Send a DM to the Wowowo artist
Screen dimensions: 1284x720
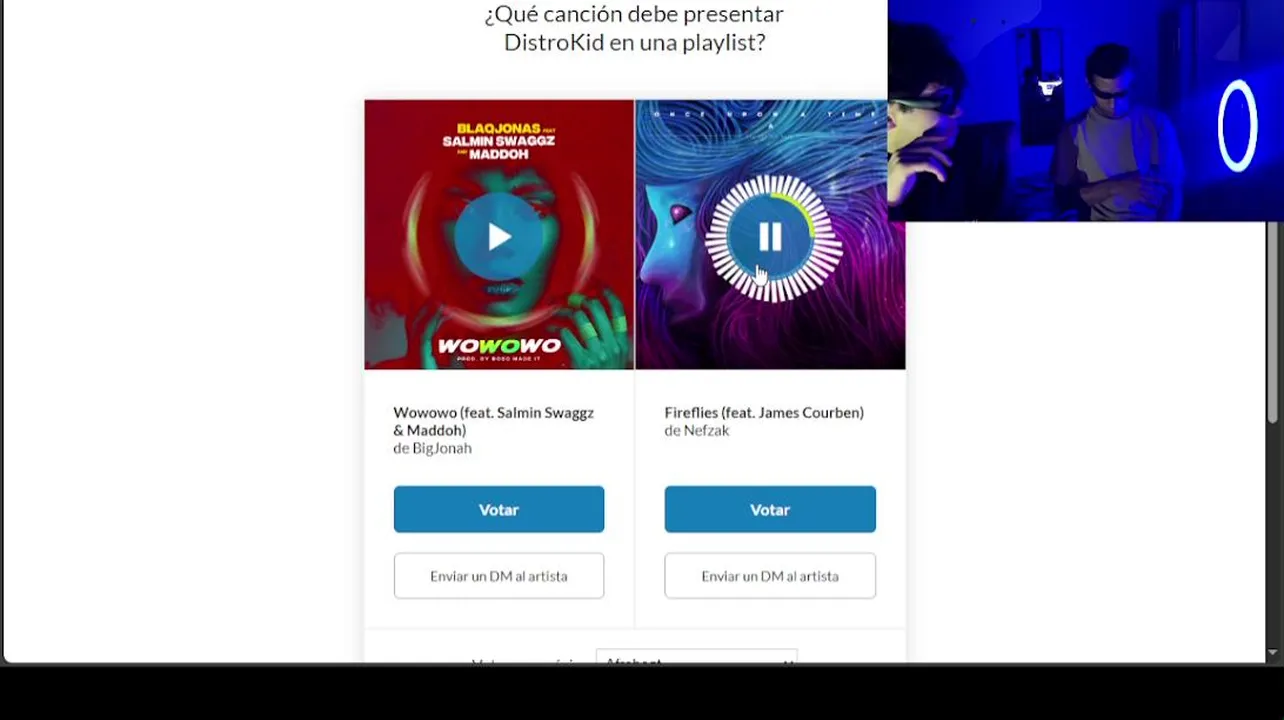point(498,576)
